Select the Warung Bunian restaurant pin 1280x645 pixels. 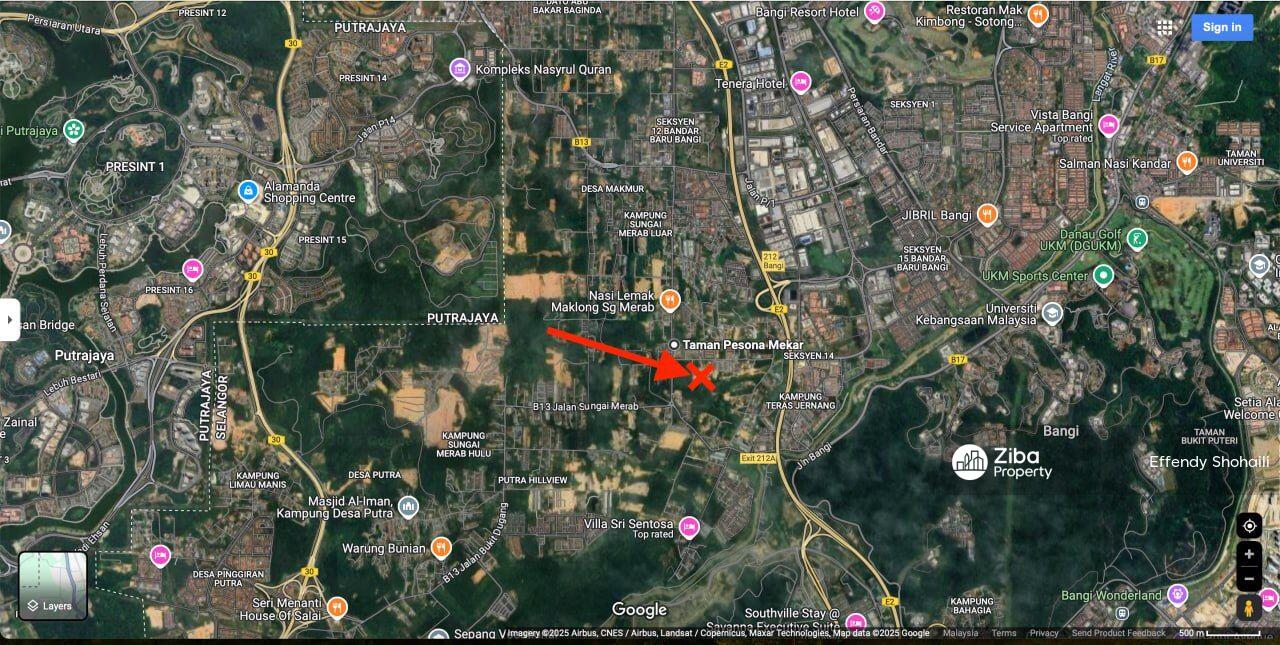[440, 547]
